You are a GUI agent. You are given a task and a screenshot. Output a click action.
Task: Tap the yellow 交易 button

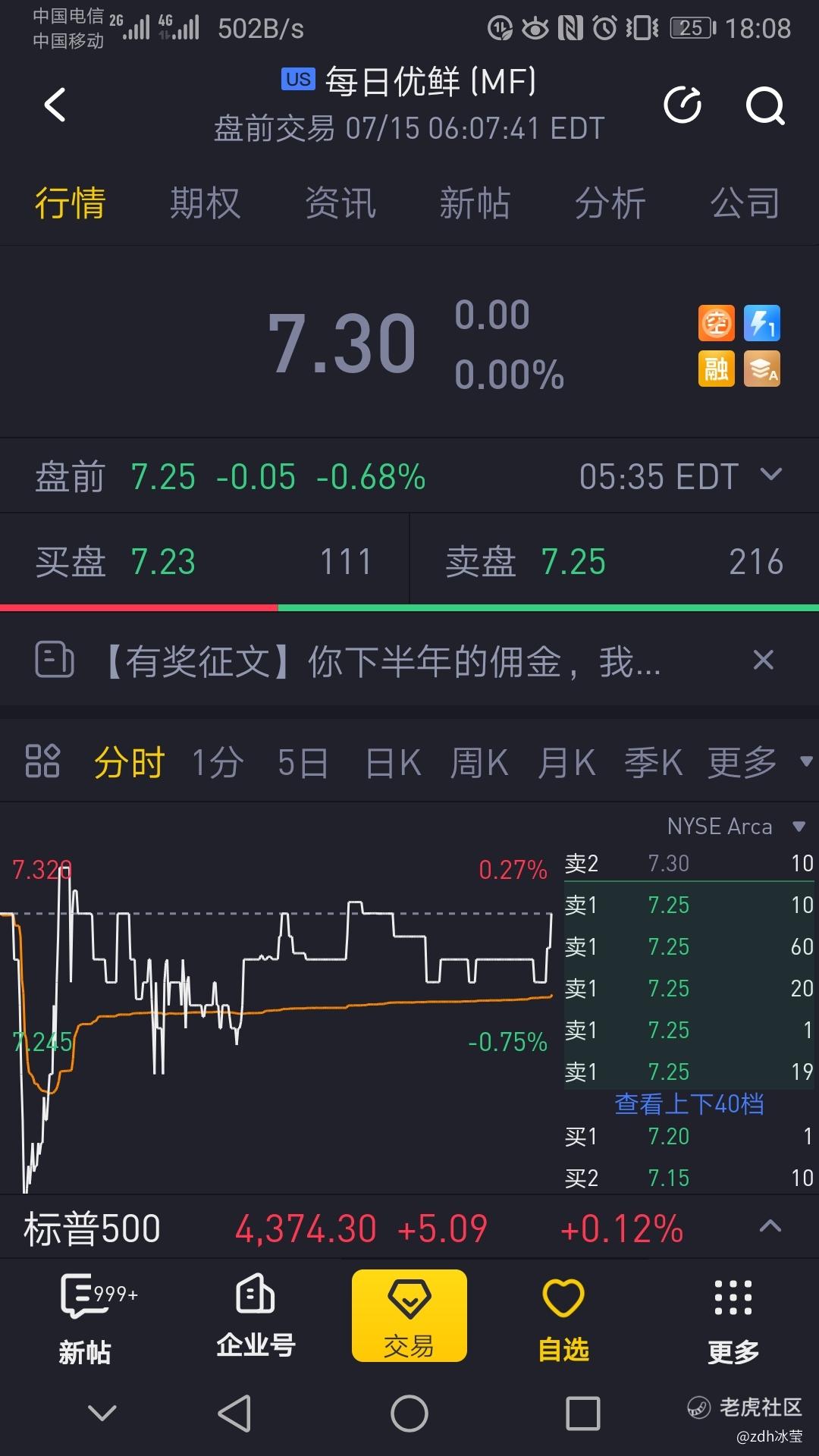[x=409, y=1316]
